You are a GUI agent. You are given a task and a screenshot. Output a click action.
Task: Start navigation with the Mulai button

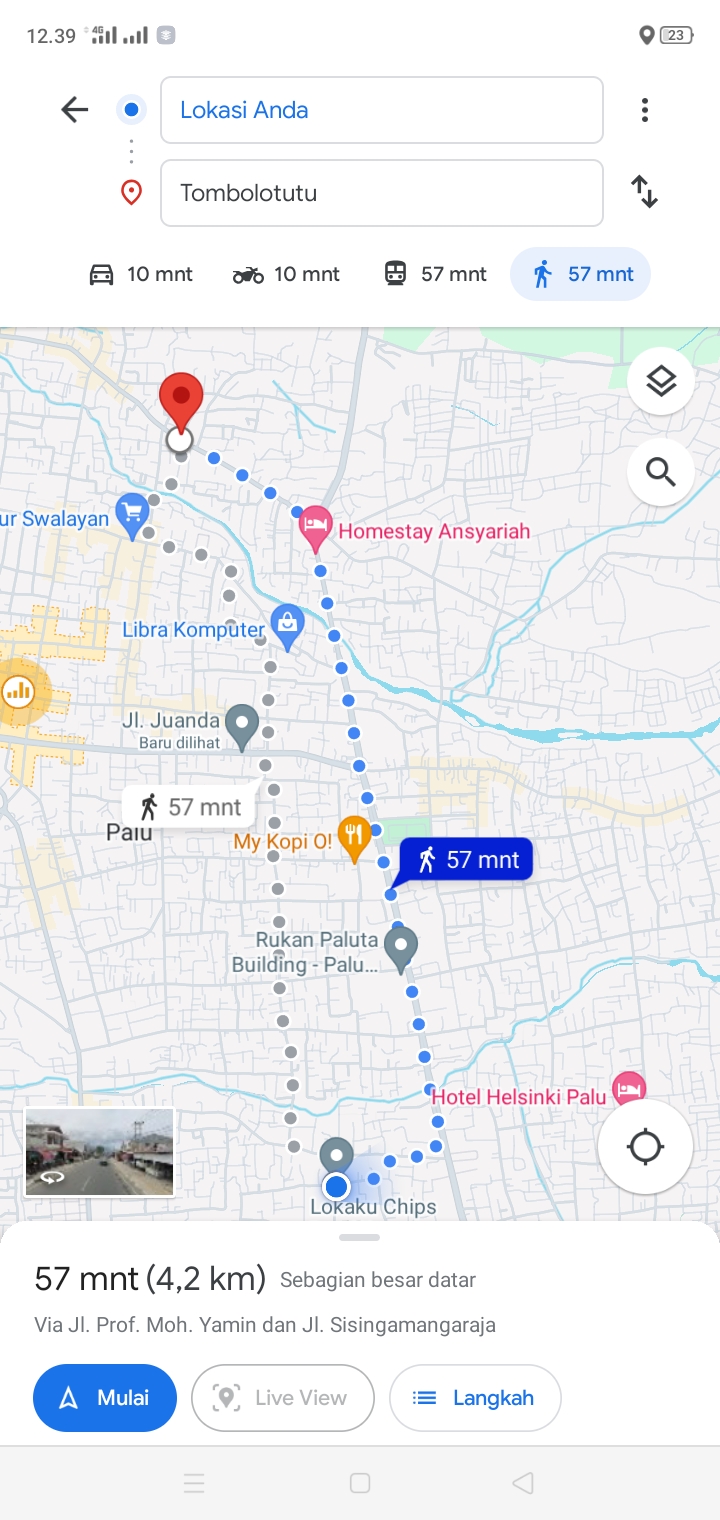point(105,1398)
